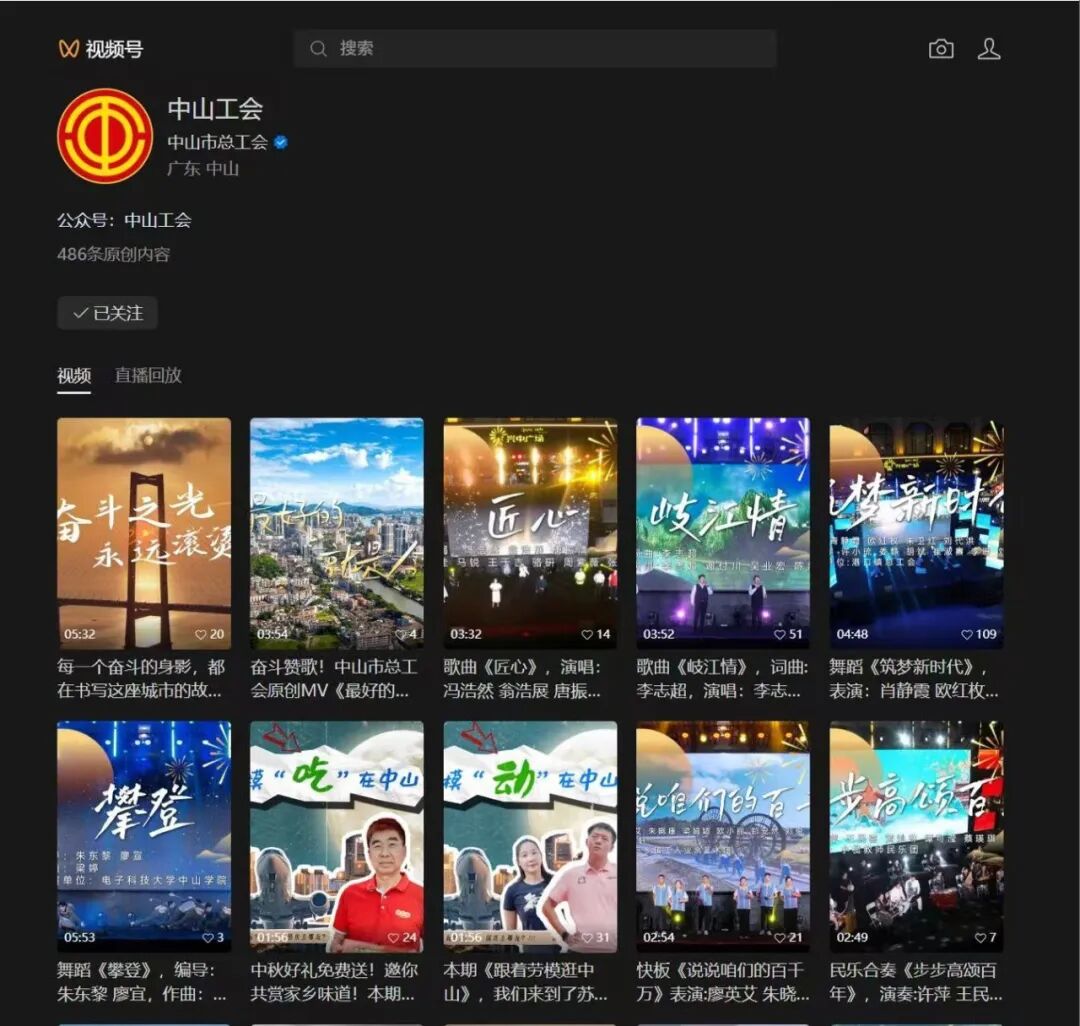
Task: Switch to the 直播回放 tab
Action: [x=148, y=376]
